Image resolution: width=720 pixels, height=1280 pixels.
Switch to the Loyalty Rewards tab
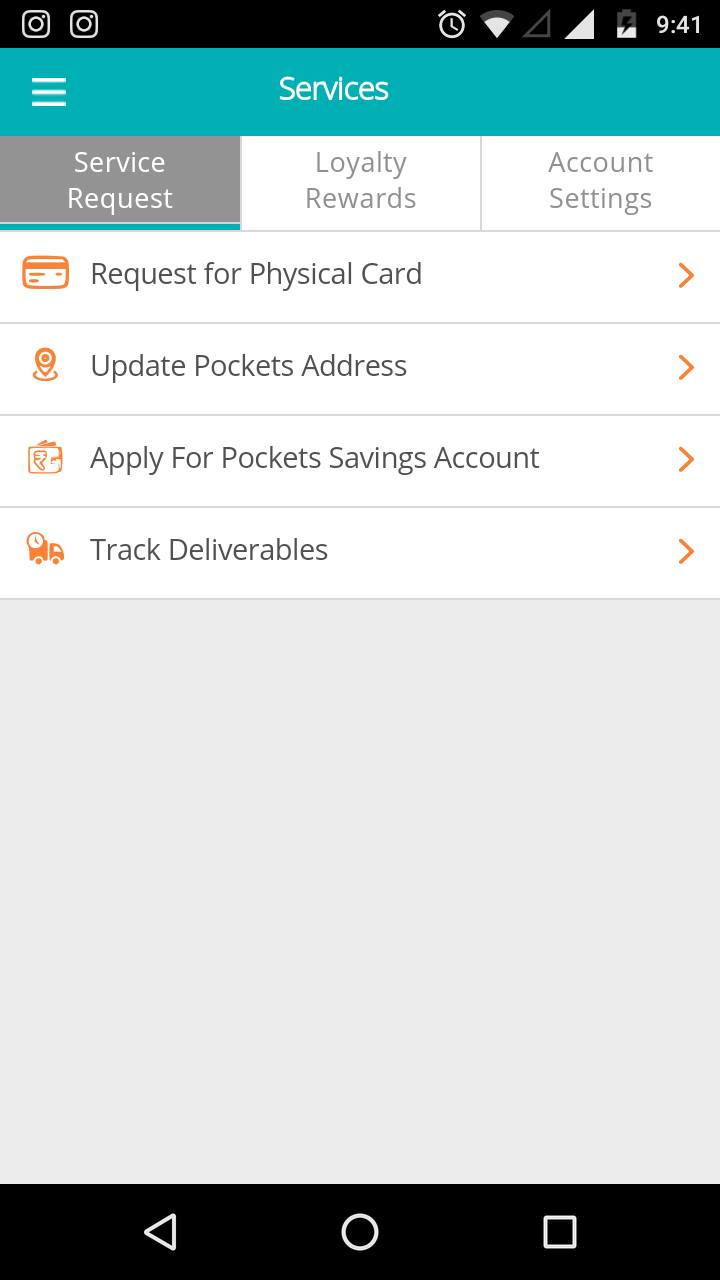tap(361, 181)
